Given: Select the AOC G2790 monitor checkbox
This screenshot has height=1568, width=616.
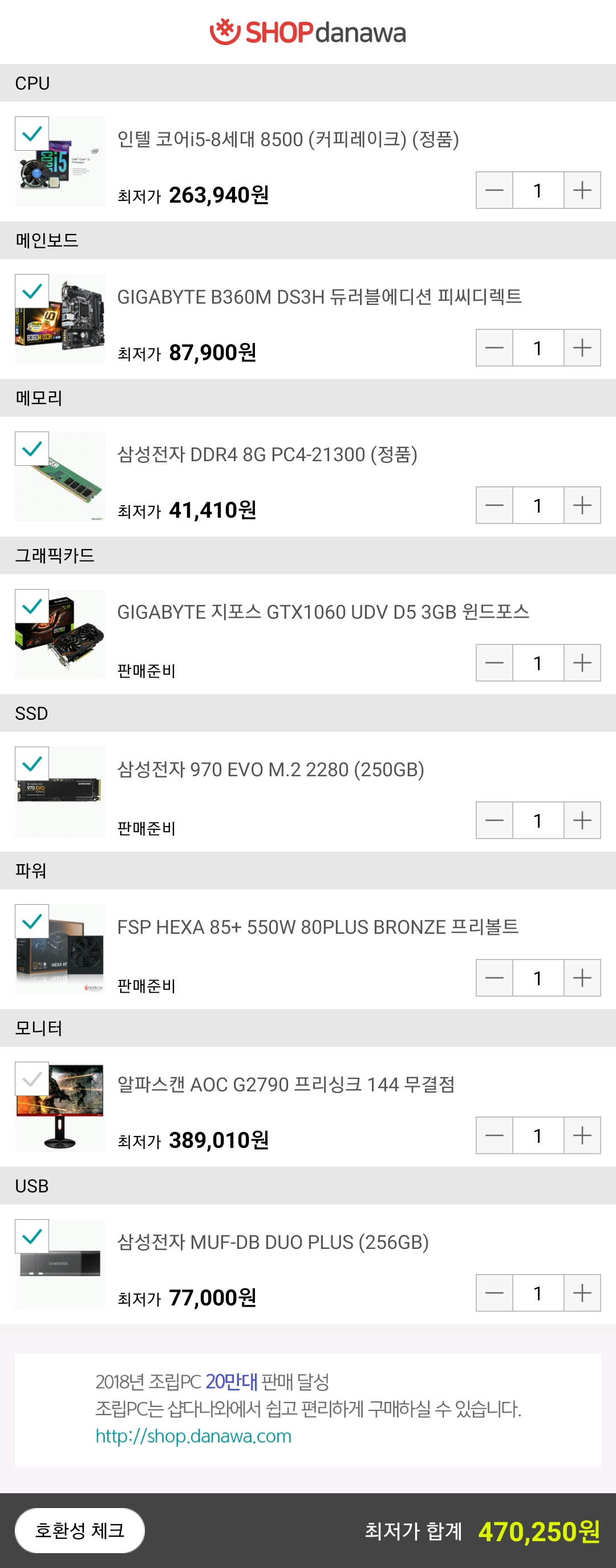Looking at the screenshot, I should pyautogui.click(x=31, y=1079).
